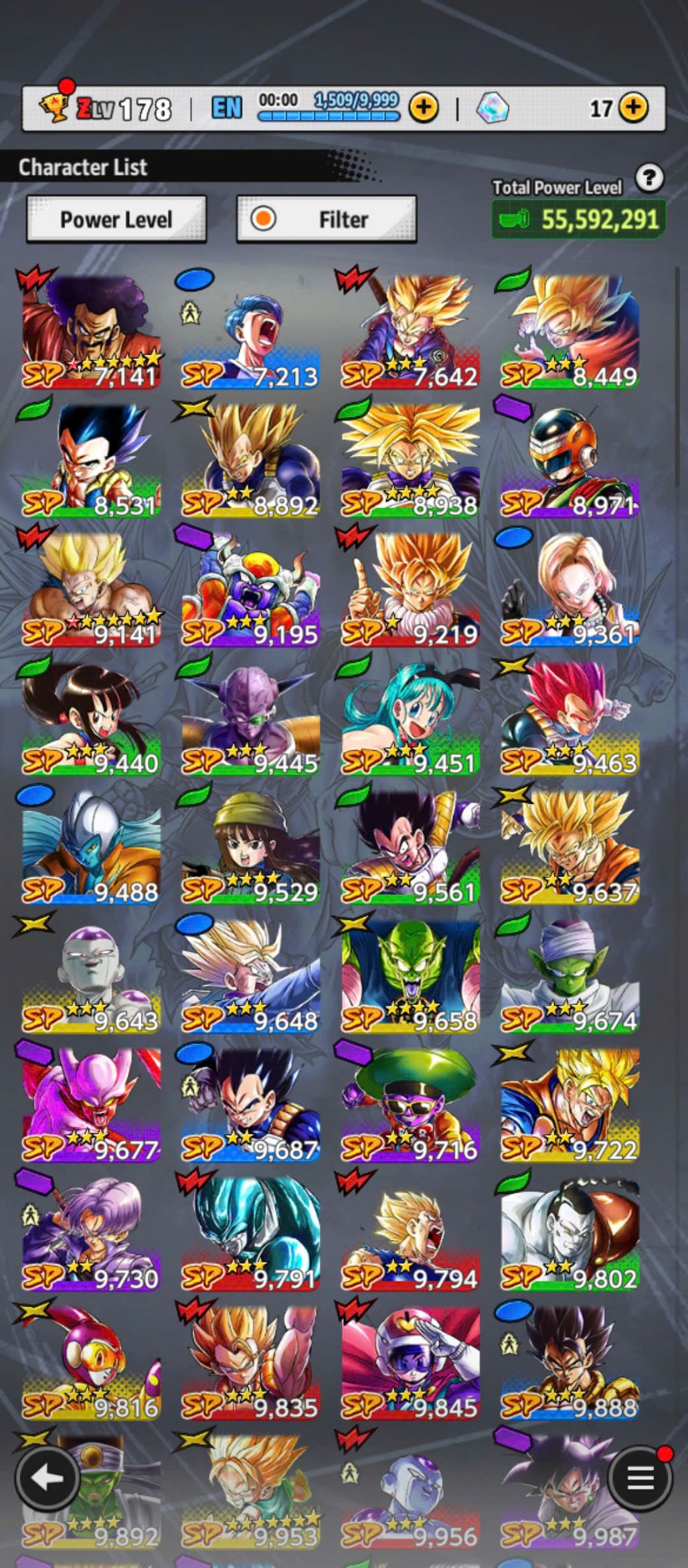View the character with power 9,791
The height and width of the screenshot is (1568, 688).
250,1234
